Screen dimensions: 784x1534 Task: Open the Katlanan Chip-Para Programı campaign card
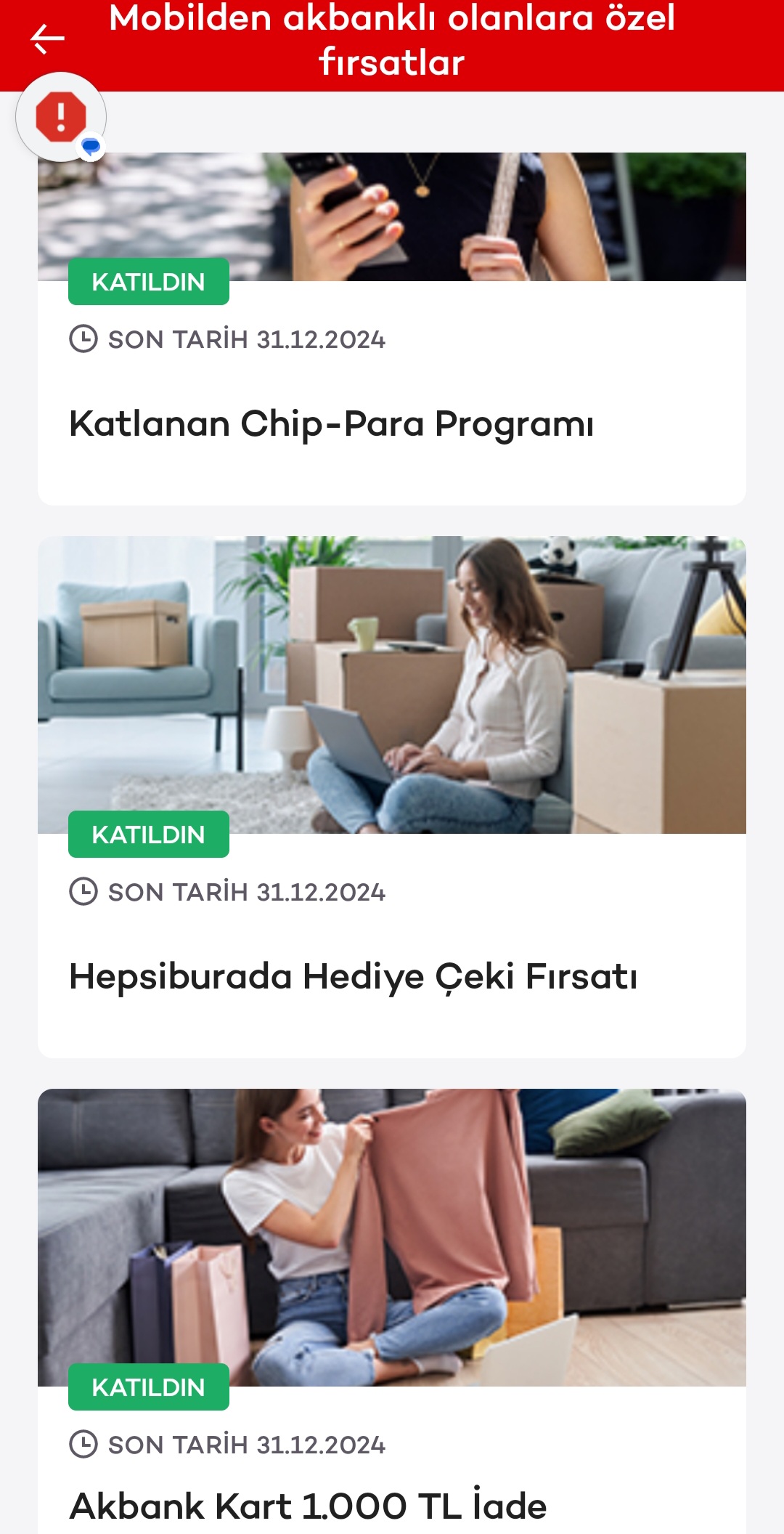[x=392, y=328]
